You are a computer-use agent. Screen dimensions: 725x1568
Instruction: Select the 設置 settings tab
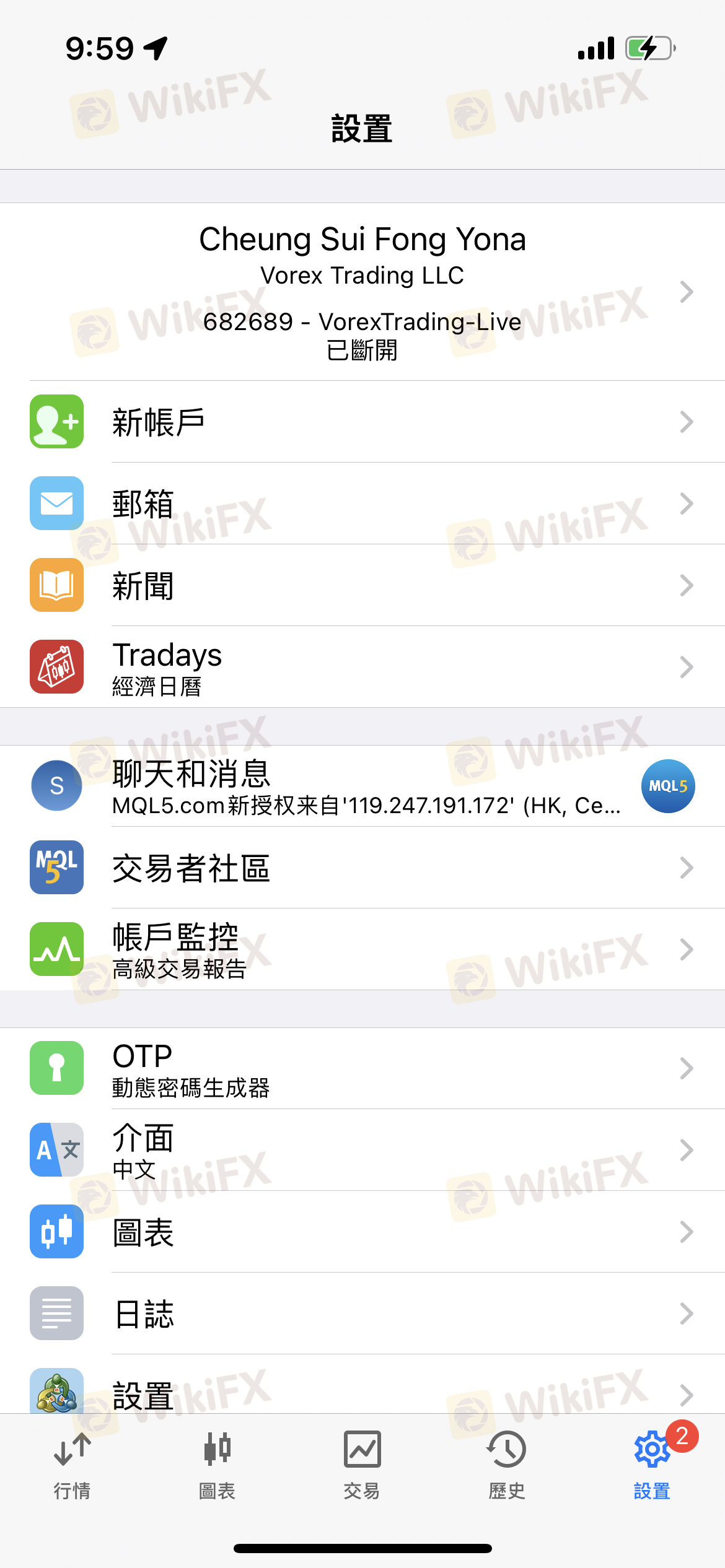pyautogui.click(x=652, y=1465)
